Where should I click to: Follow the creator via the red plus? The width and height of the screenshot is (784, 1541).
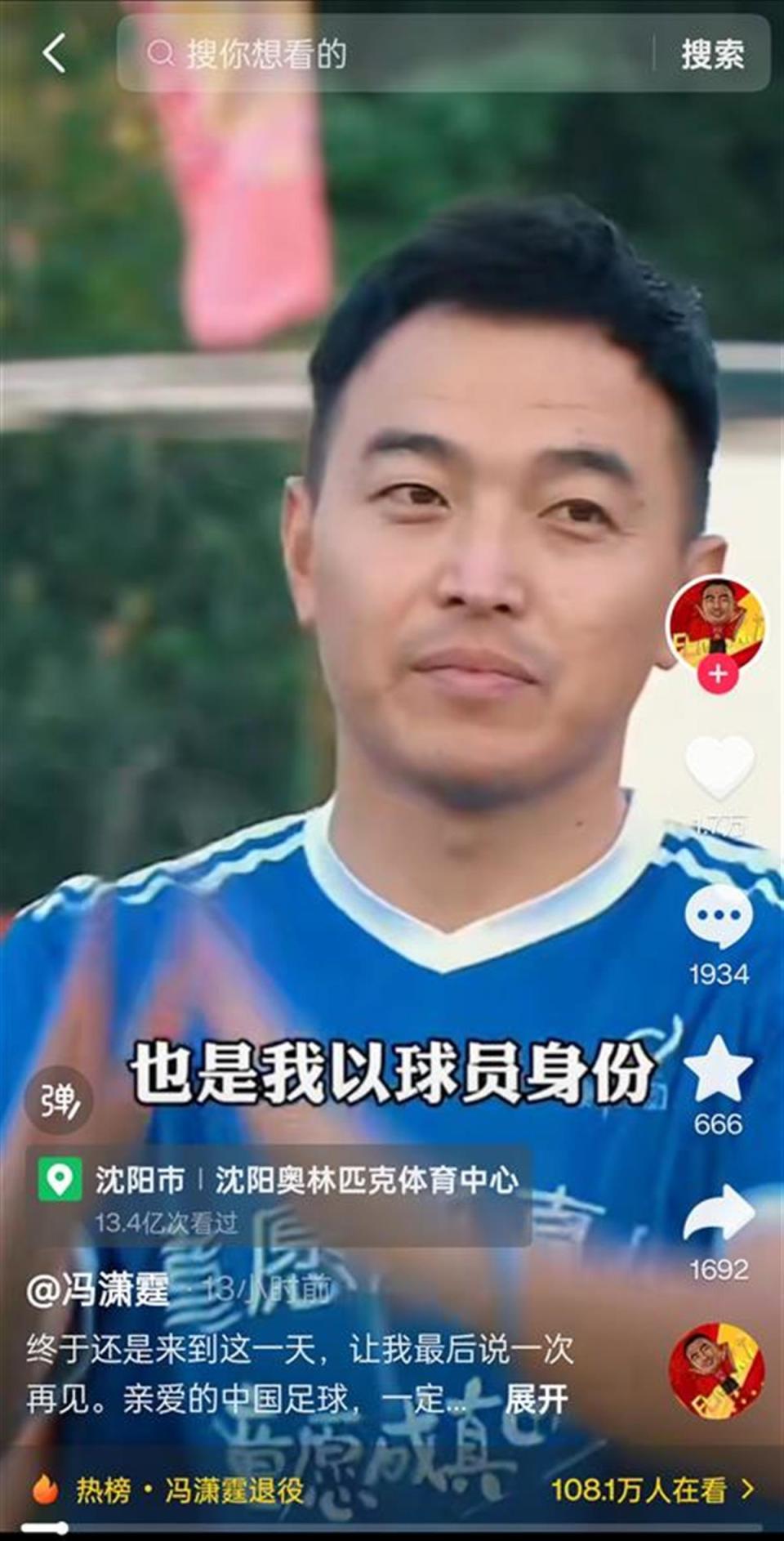click(x=717, y=674)
